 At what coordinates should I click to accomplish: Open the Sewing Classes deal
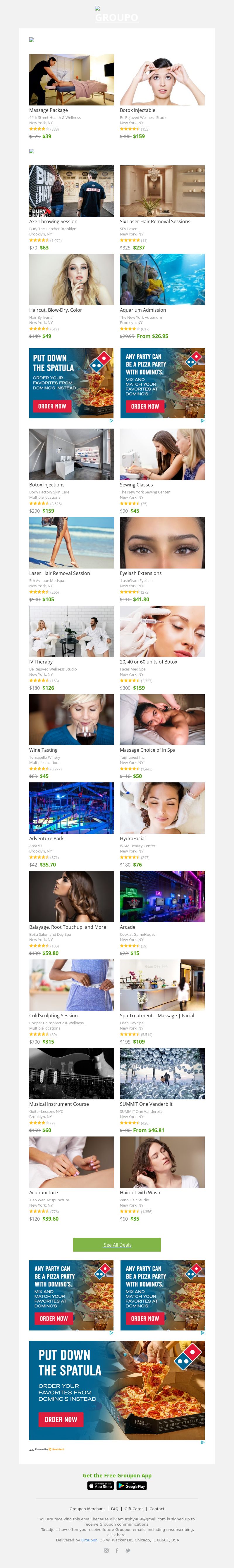click(x=162, y=454)
